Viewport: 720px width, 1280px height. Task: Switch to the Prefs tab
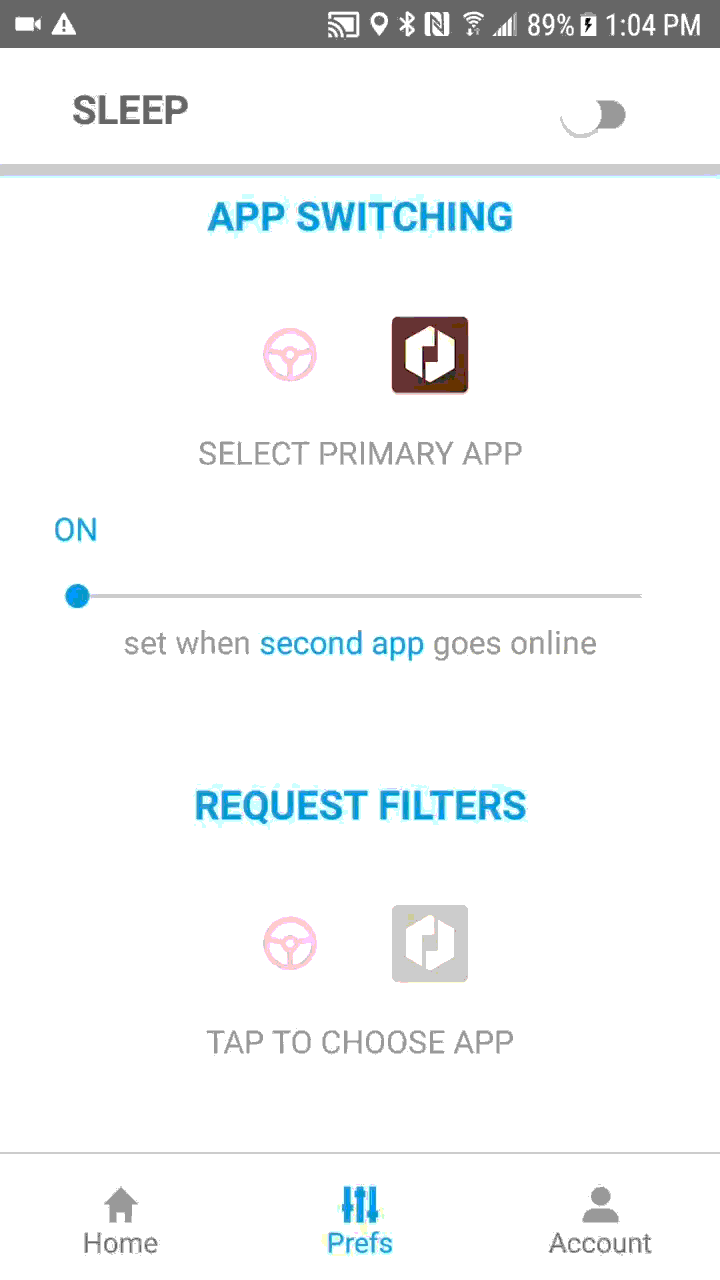(360, 1220)
